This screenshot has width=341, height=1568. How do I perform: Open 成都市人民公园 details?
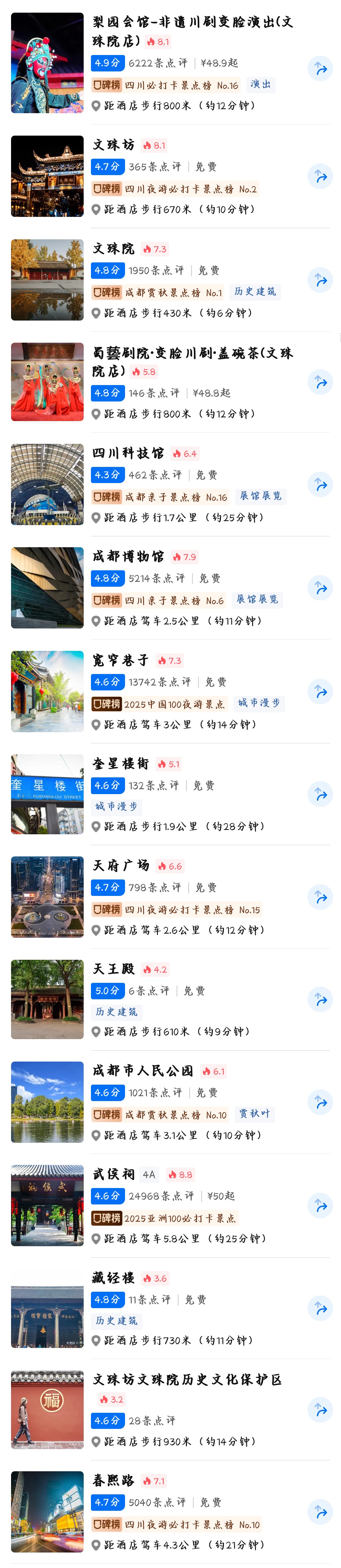click(x=142, y=1071)
